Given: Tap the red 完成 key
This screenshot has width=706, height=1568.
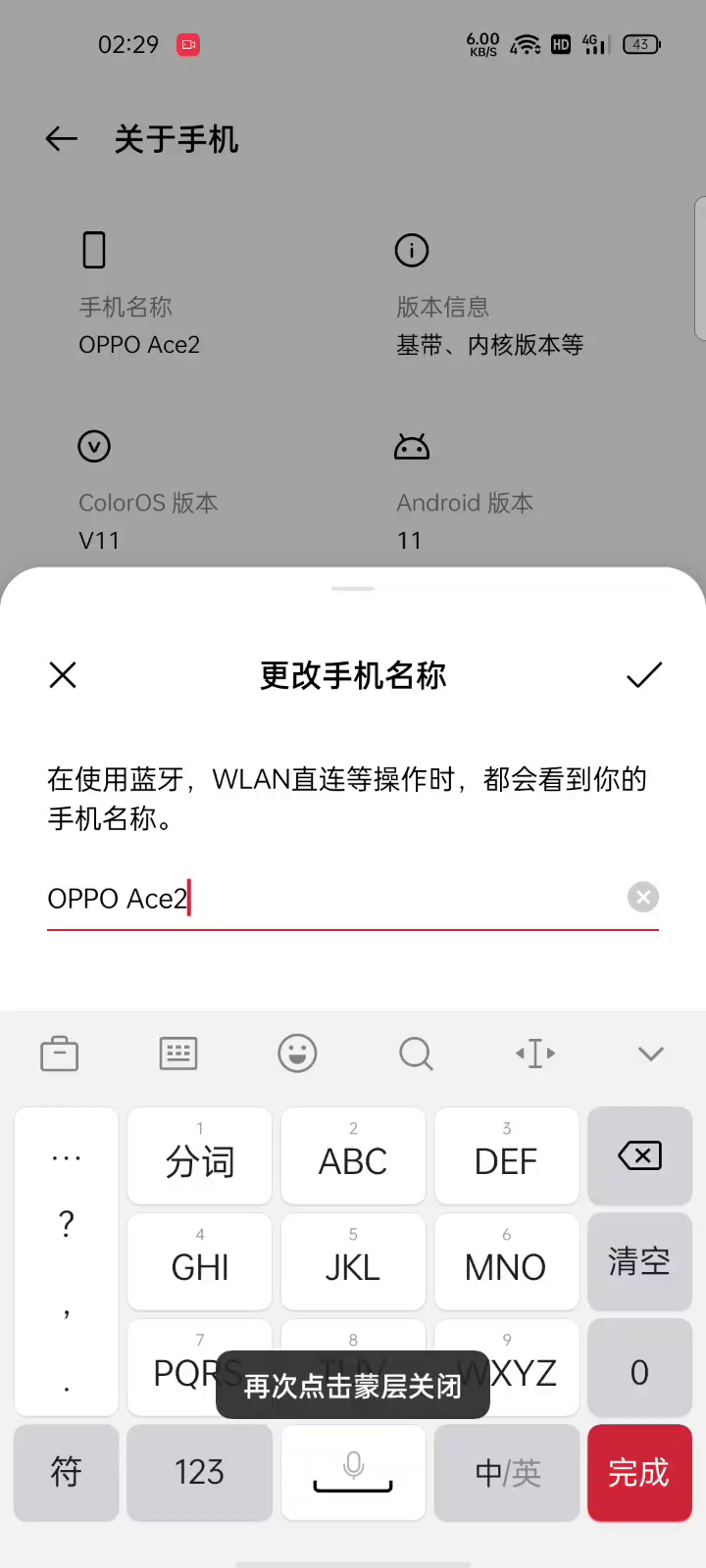Looking at the screenshot, I should coord(639,1472).
